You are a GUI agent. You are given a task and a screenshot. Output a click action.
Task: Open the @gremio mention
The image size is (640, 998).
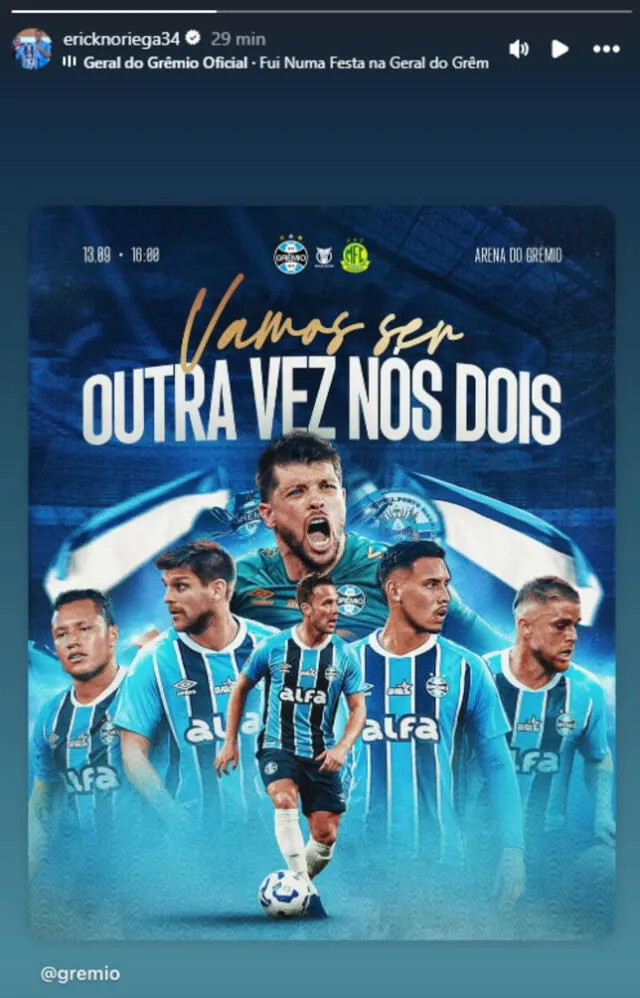point(80,973)
